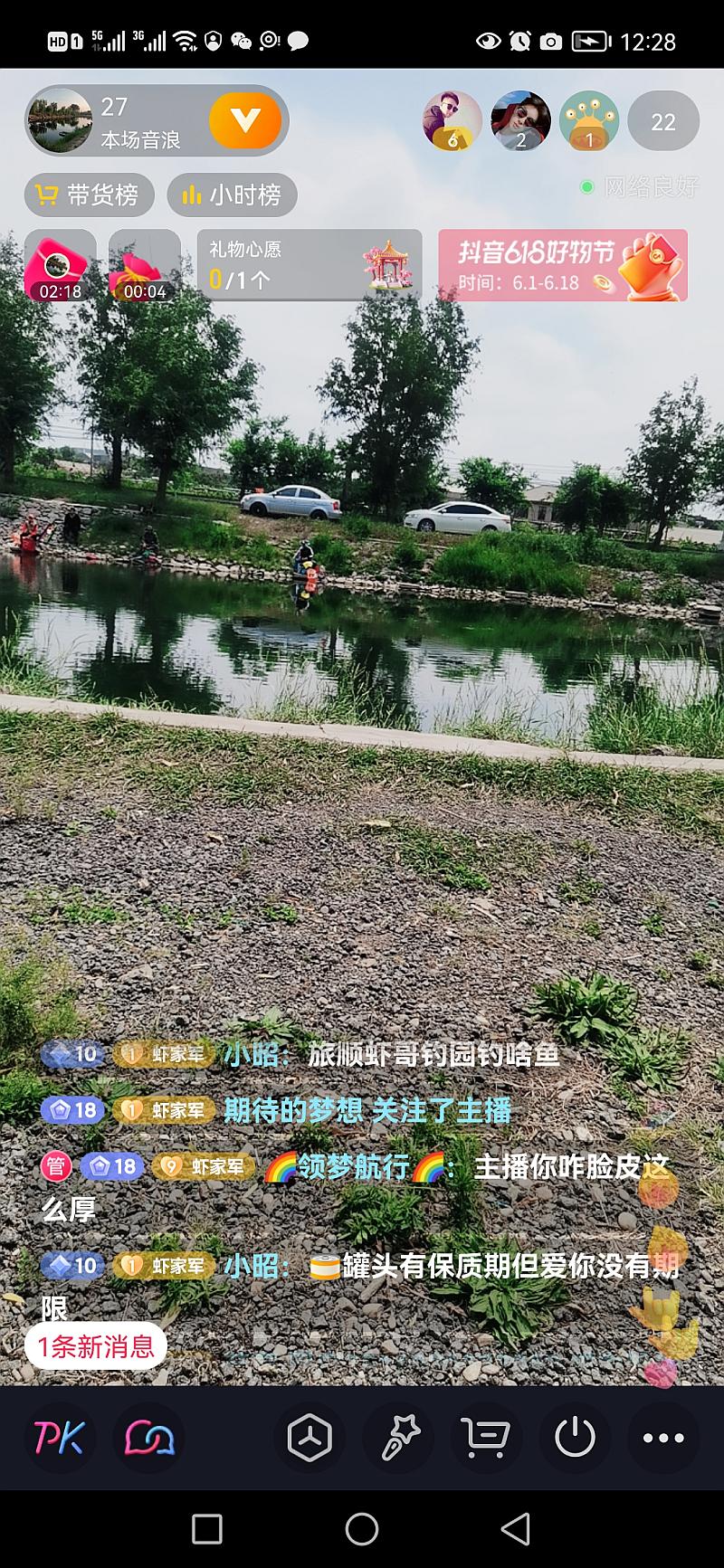Viewport: 724px width, 1568px height.
Task: Tap the power button to end the live
Action: coord(575,1437)
